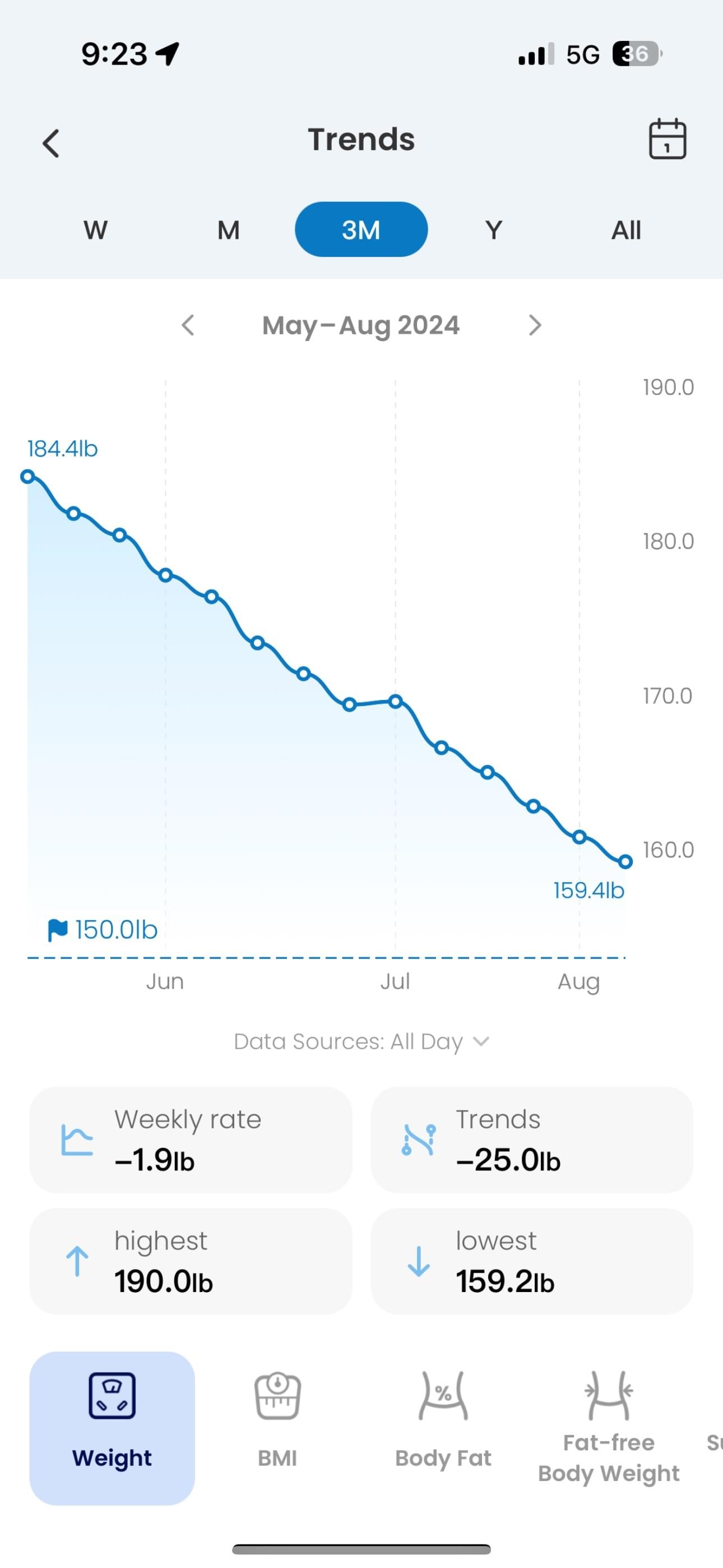The height and width of the screenshot is (1568, 723).
Task: Advance to the period after May–Aug 2024
Action: [x=534, y=325]
